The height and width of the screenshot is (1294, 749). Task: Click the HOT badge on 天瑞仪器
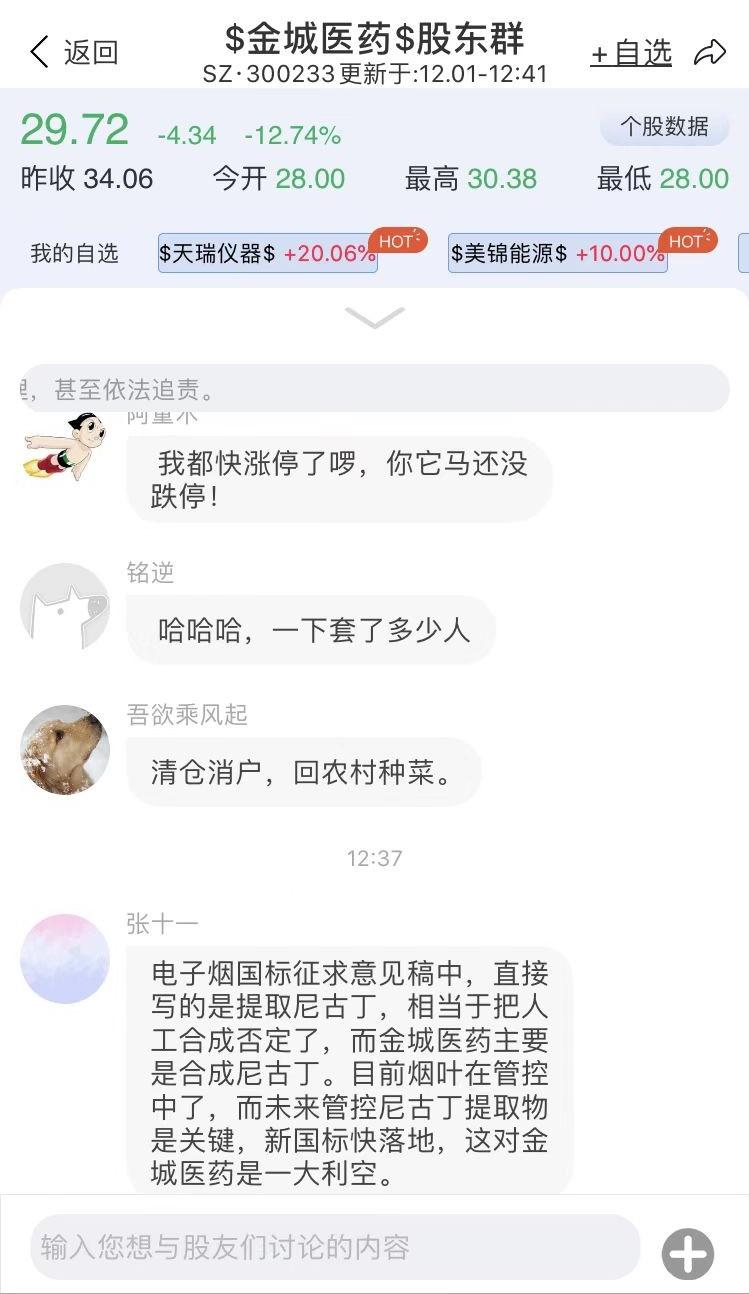click(x=395, y=240)
